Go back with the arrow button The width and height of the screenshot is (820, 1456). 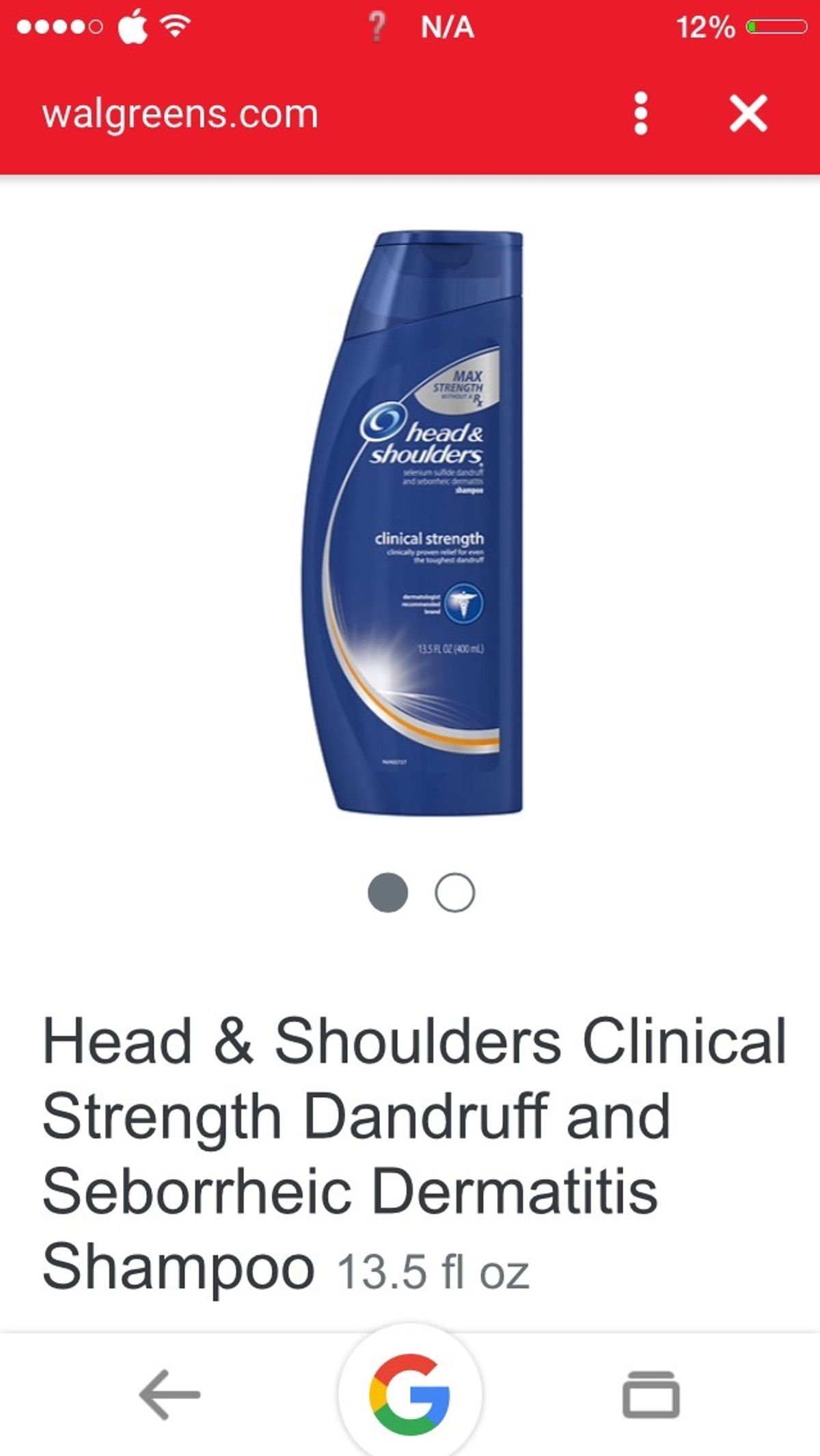pyautogui.click(x=169, y=1394)
